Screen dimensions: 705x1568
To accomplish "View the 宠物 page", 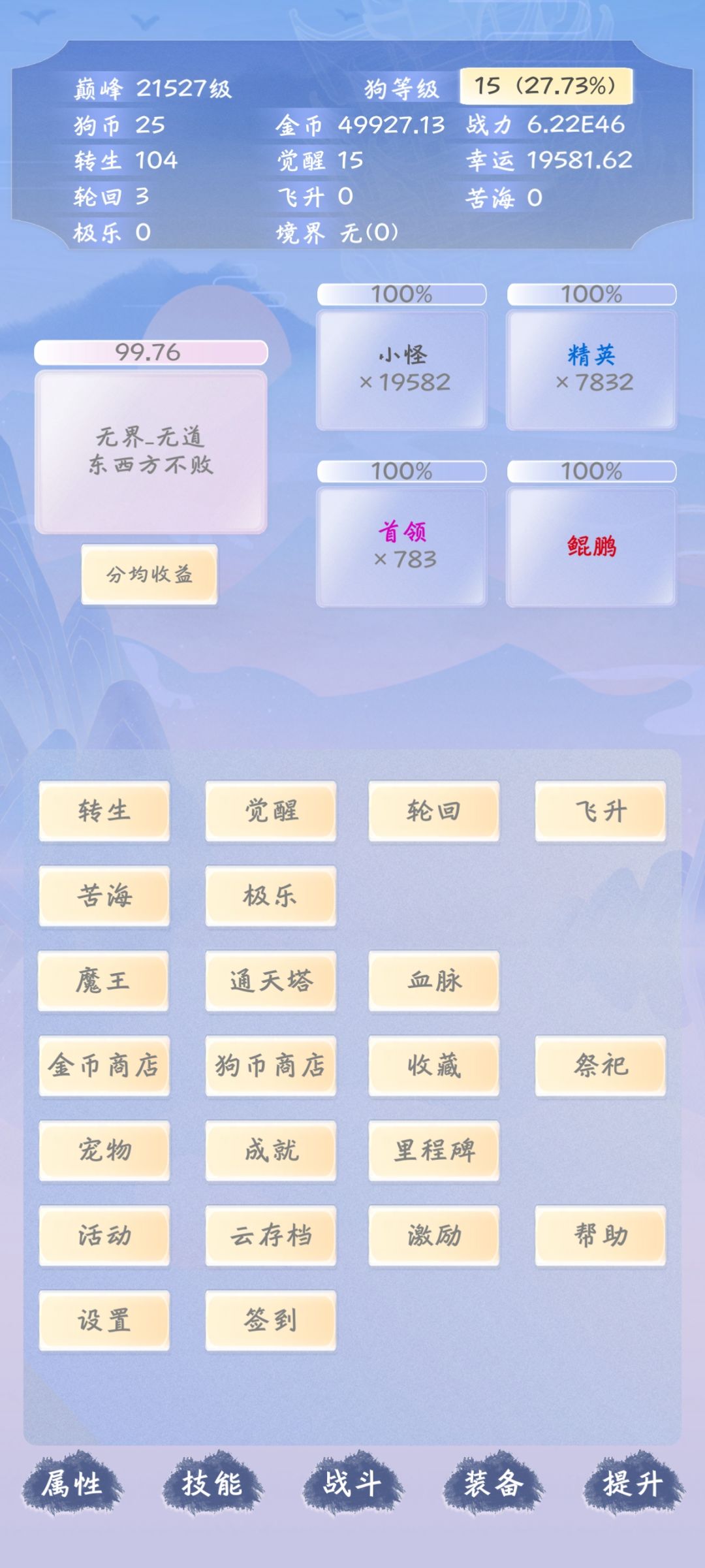I will 104,1151.
